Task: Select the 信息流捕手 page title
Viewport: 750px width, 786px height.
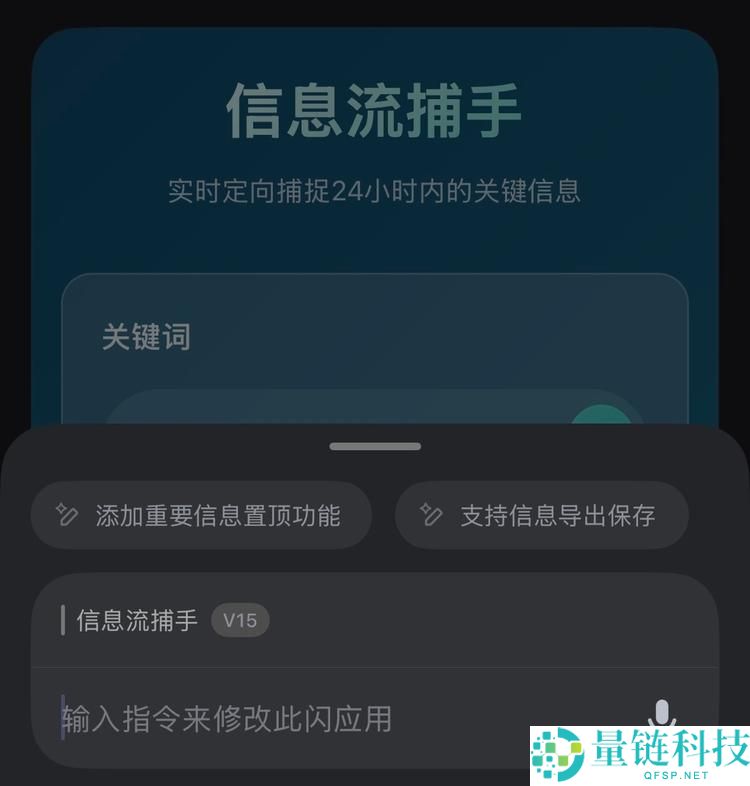Action: click(375, 110)
